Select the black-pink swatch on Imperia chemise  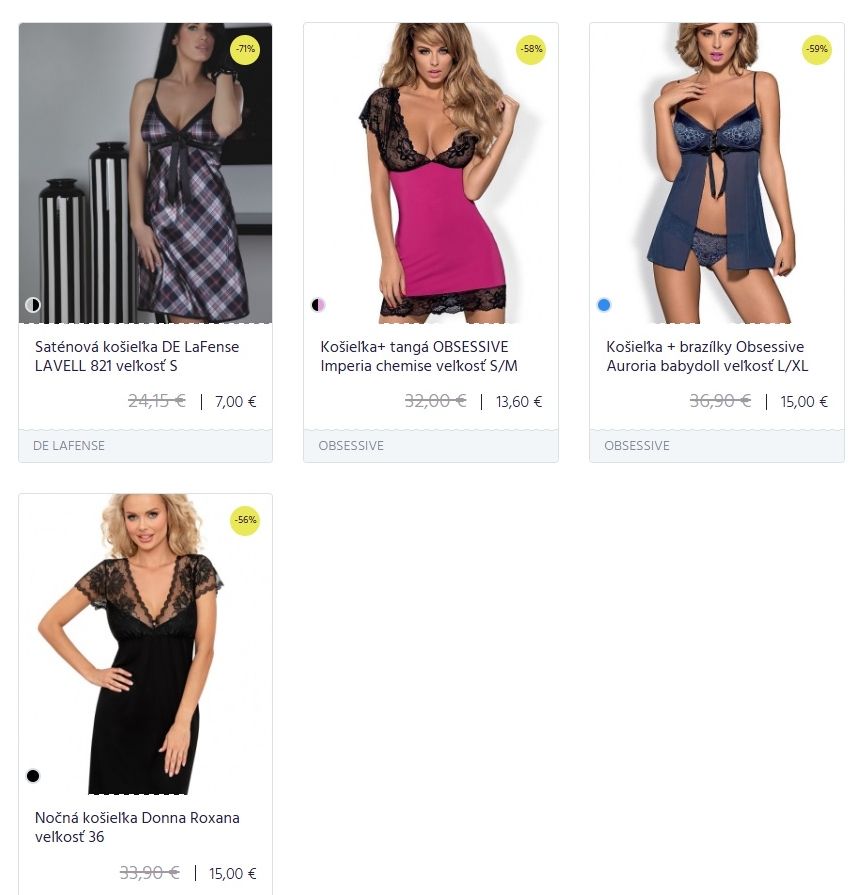tap(318, 305)
